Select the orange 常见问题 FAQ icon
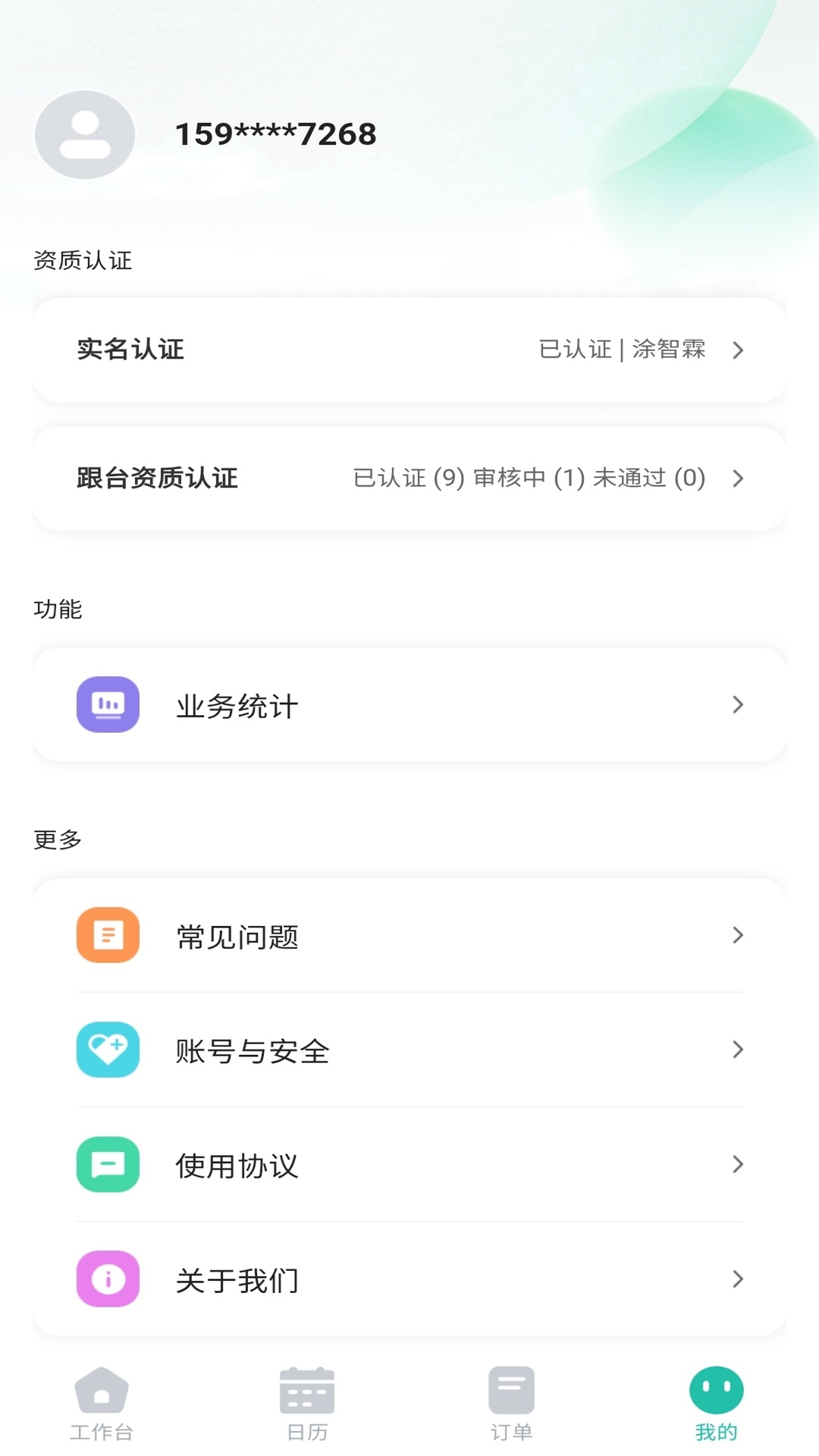 tap(107, 935)
